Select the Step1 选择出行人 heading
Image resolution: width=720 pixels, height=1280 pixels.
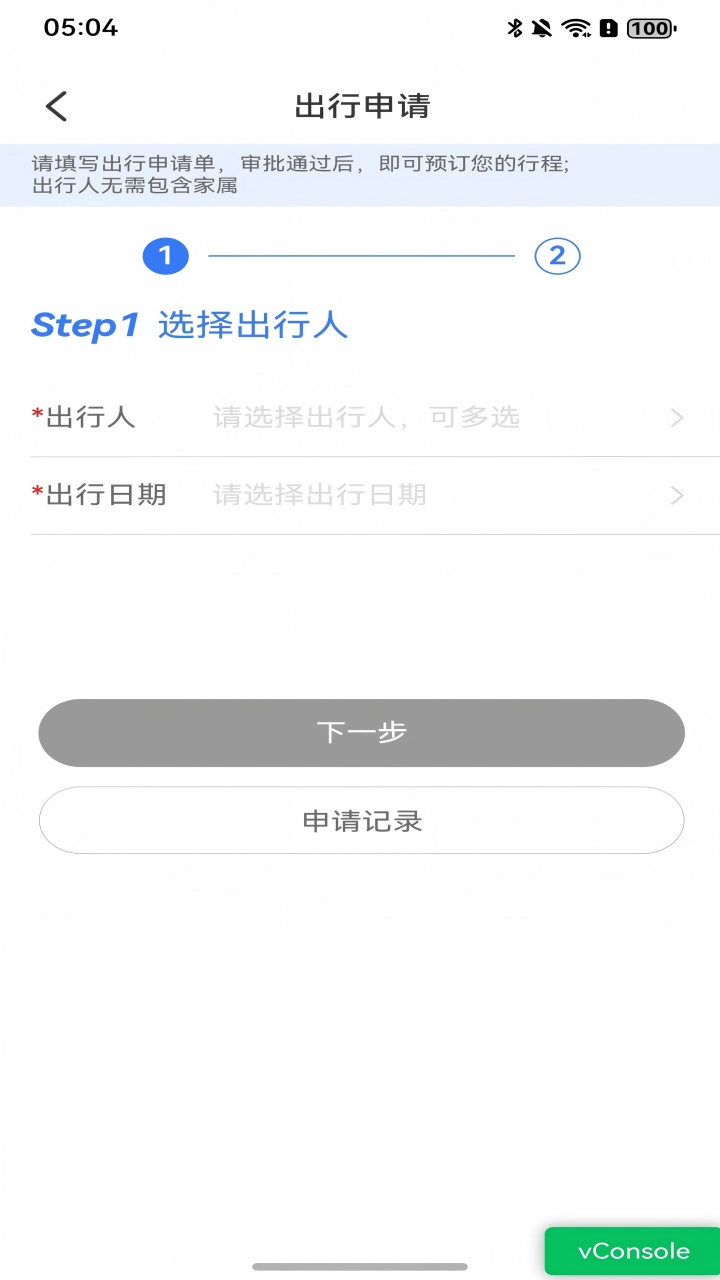coord(188,324)
